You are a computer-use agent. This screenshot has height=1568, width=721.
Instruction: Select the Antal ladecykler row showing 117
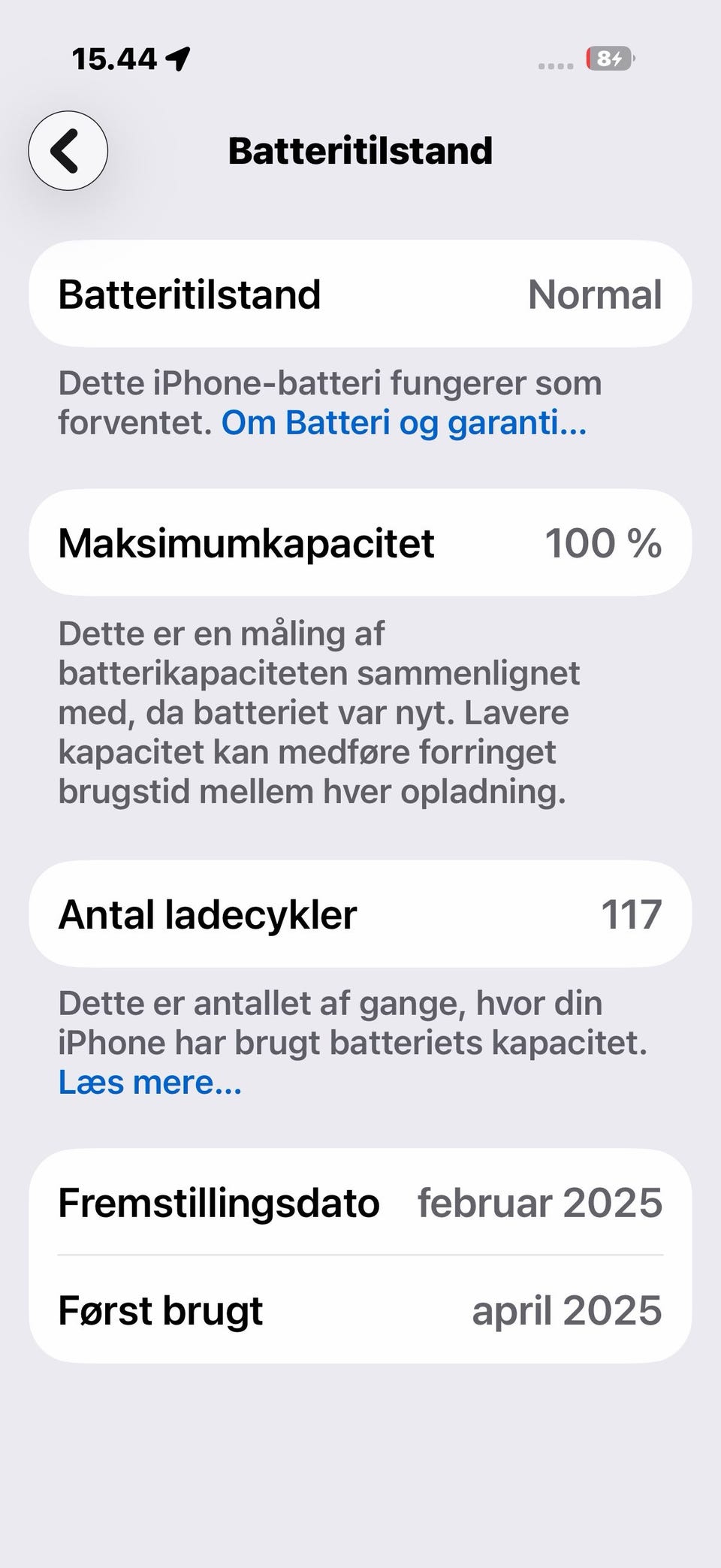(360, 914)
